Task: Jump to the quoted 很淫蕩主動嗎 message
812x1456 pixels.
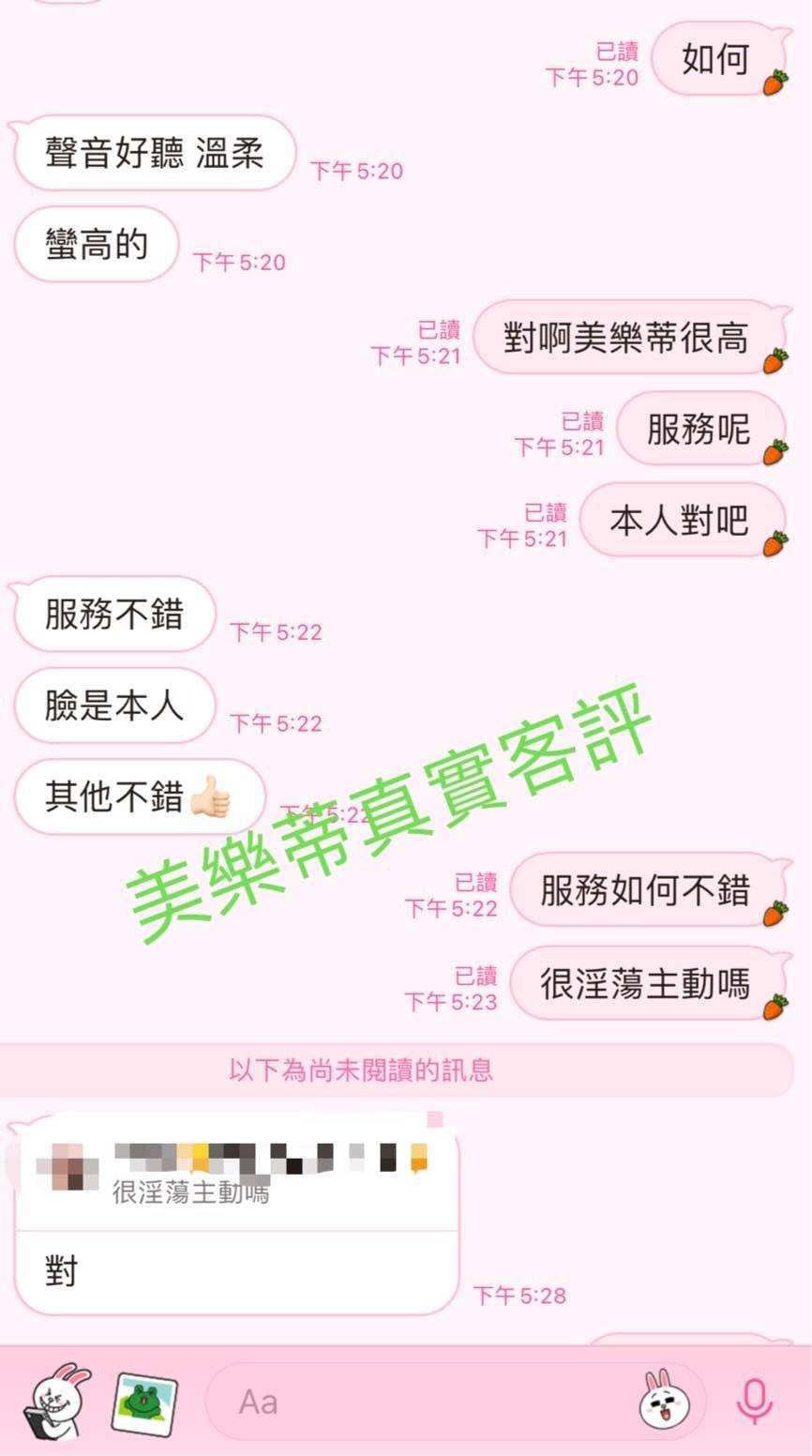Action: point(236,1173)
